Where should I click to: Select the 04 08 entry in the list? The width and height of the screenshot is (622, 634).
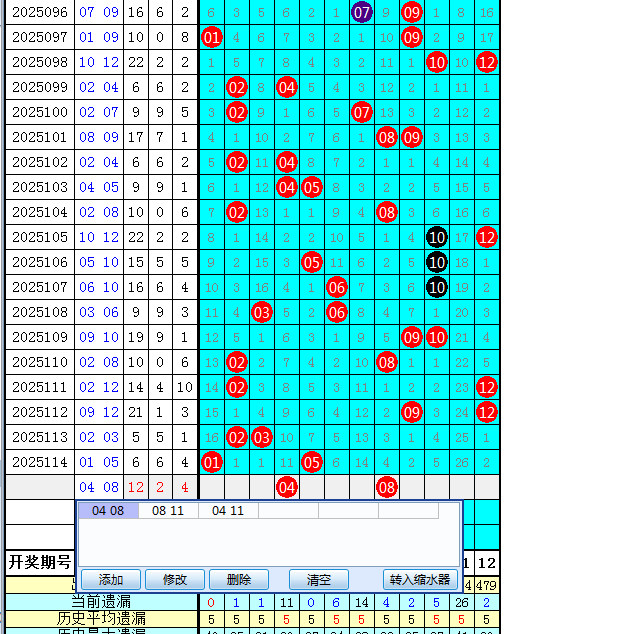point(108,511)
